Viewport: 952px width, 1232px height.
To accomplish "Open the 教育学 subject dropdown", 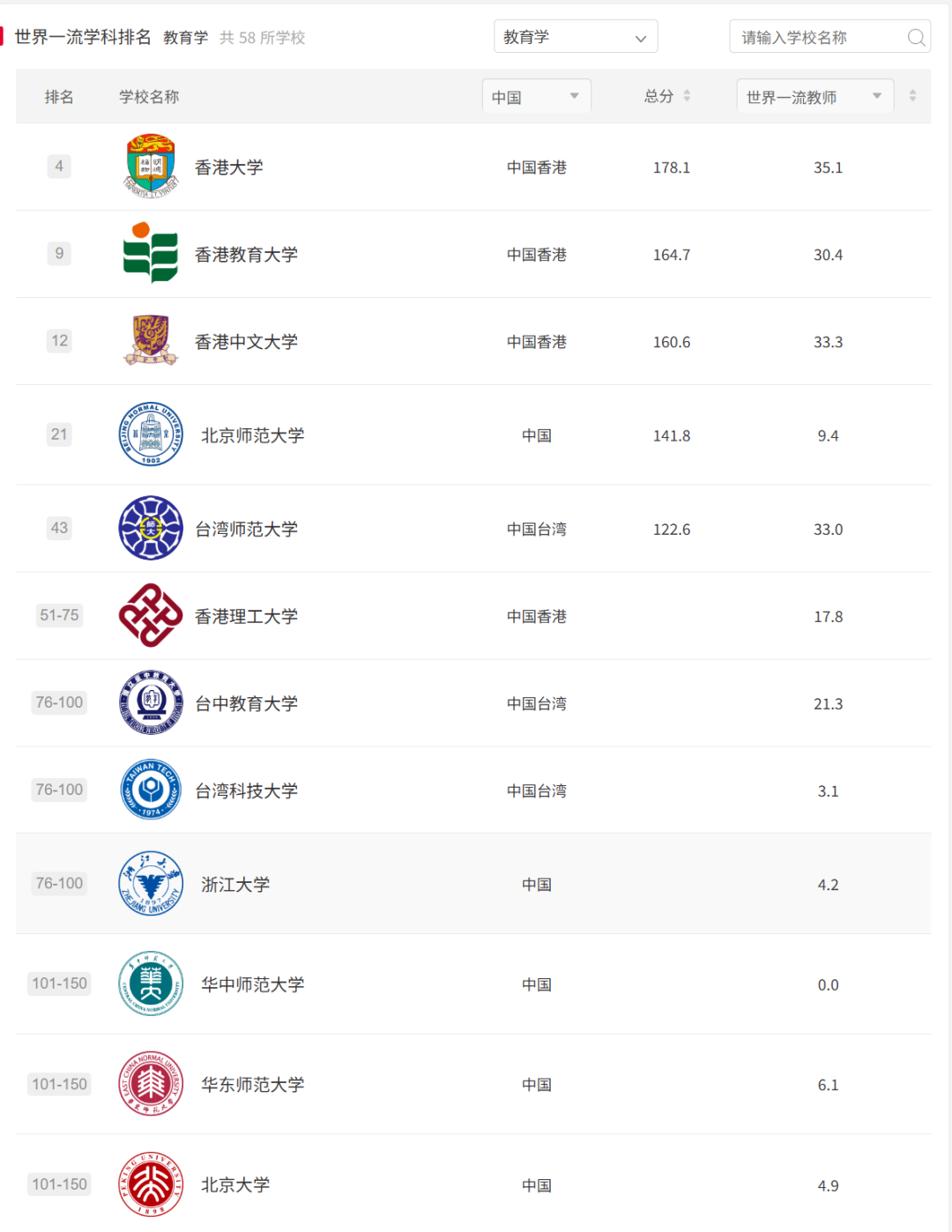I will click(x=575, y=36).
